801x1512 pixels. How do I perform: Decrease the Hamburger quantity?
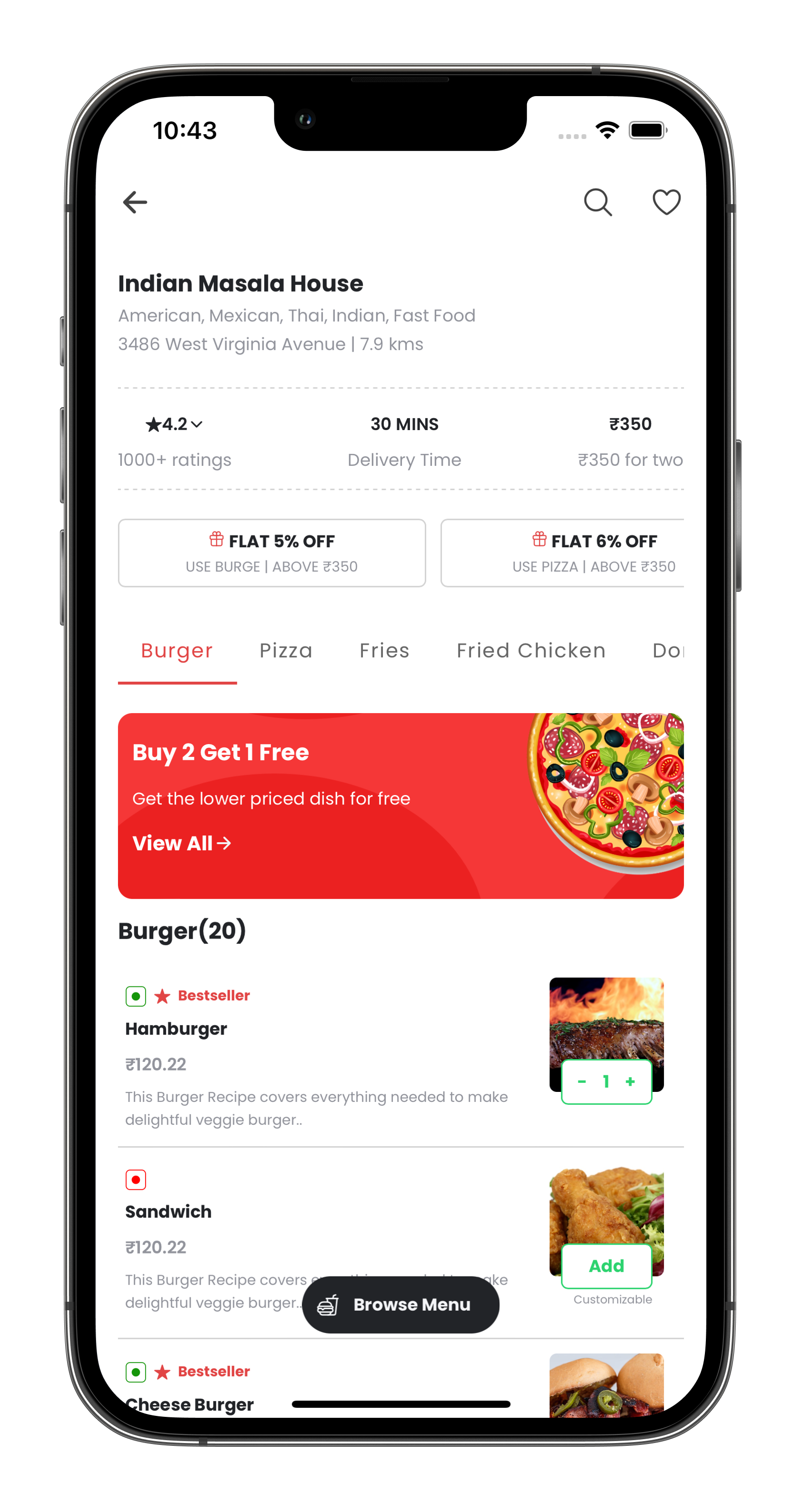(x=582, y=1081)
